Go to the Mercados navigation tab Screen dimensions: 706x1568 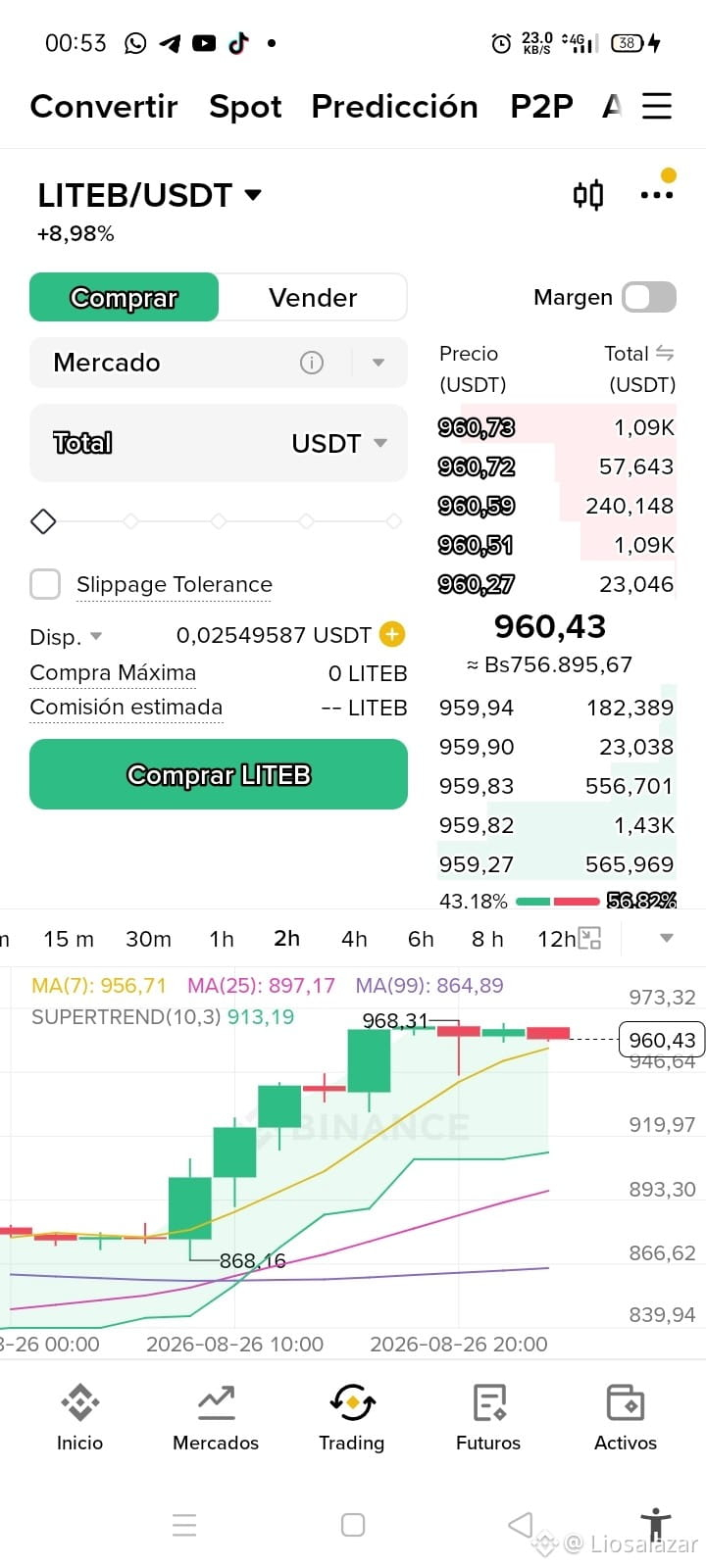216,1417
